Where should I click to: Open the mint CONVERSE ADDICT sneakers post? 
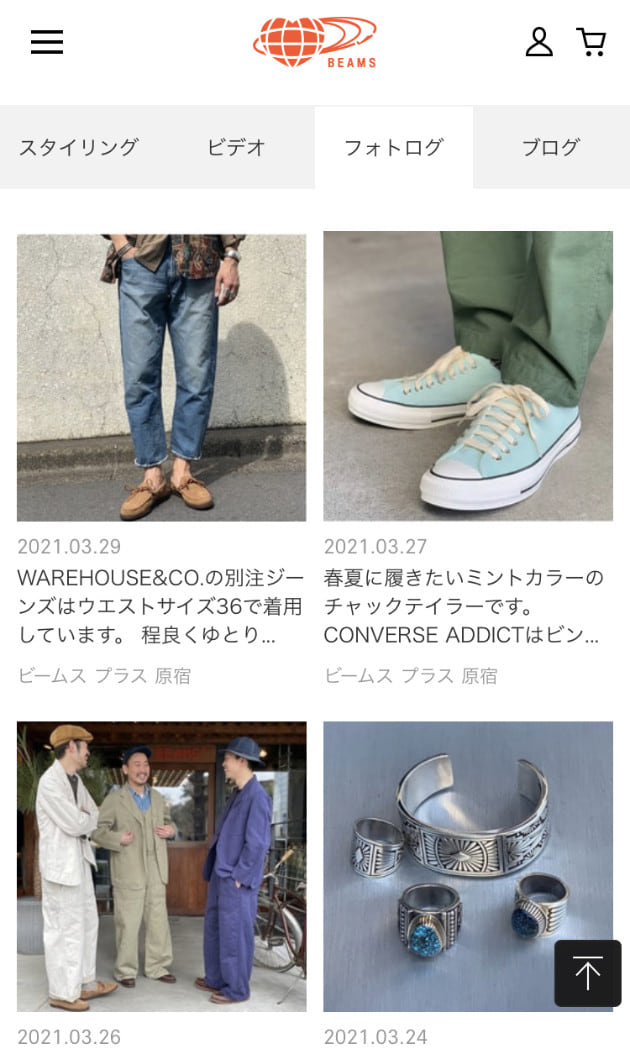[467, 377]
